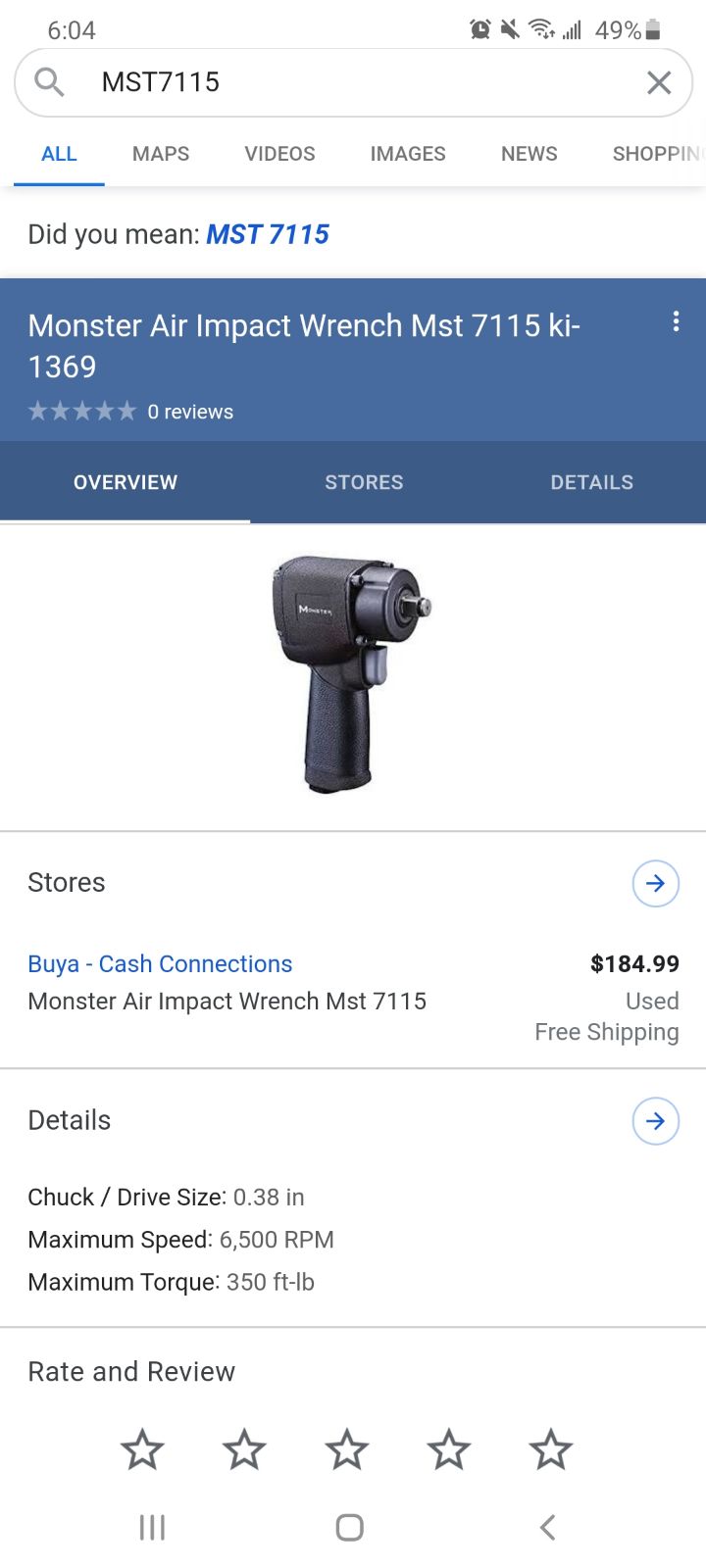Open recent apps from the navigation bar

pyautogui.click(x=152, y=1527)
